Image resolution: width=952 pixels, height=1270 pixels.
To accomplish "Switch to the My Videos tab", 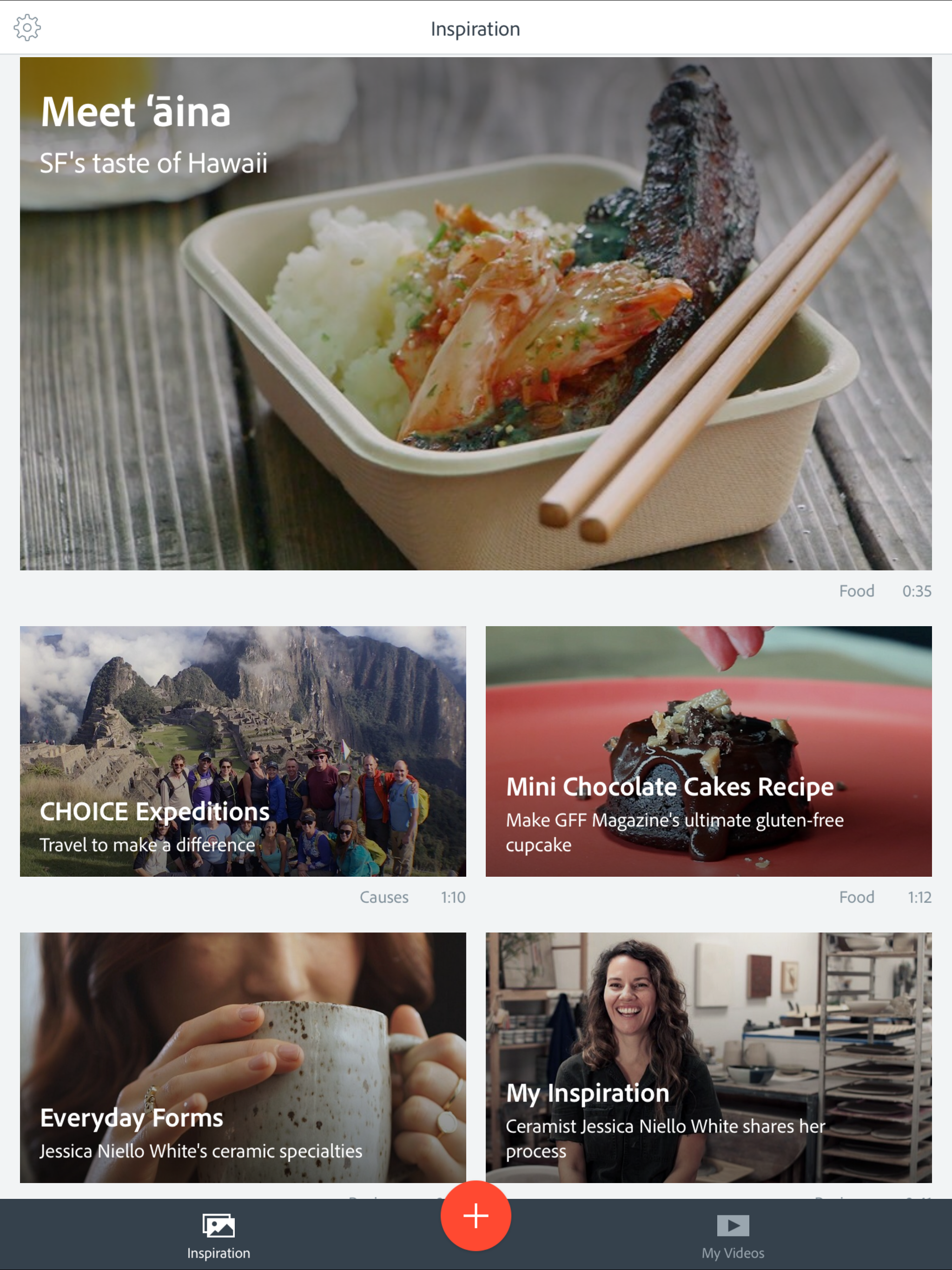I will click(733, 1236).
